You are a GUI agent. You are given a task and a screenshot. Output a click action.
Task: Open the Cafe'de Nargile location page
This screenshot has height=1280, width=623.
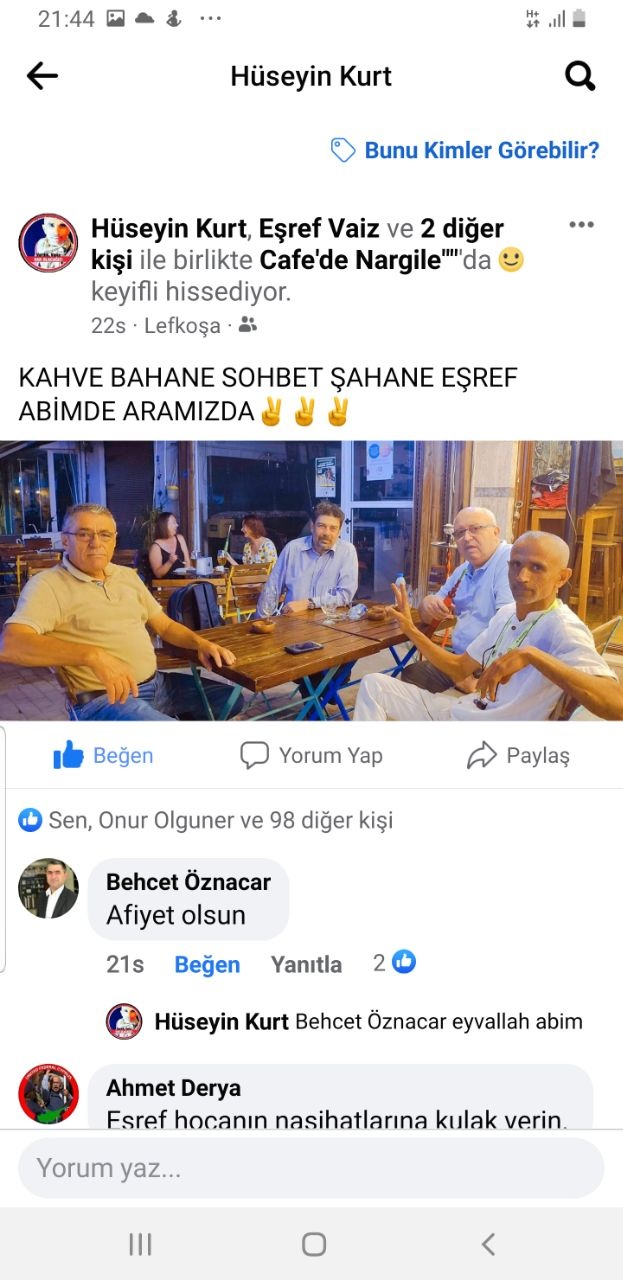[x=350, y=260]
